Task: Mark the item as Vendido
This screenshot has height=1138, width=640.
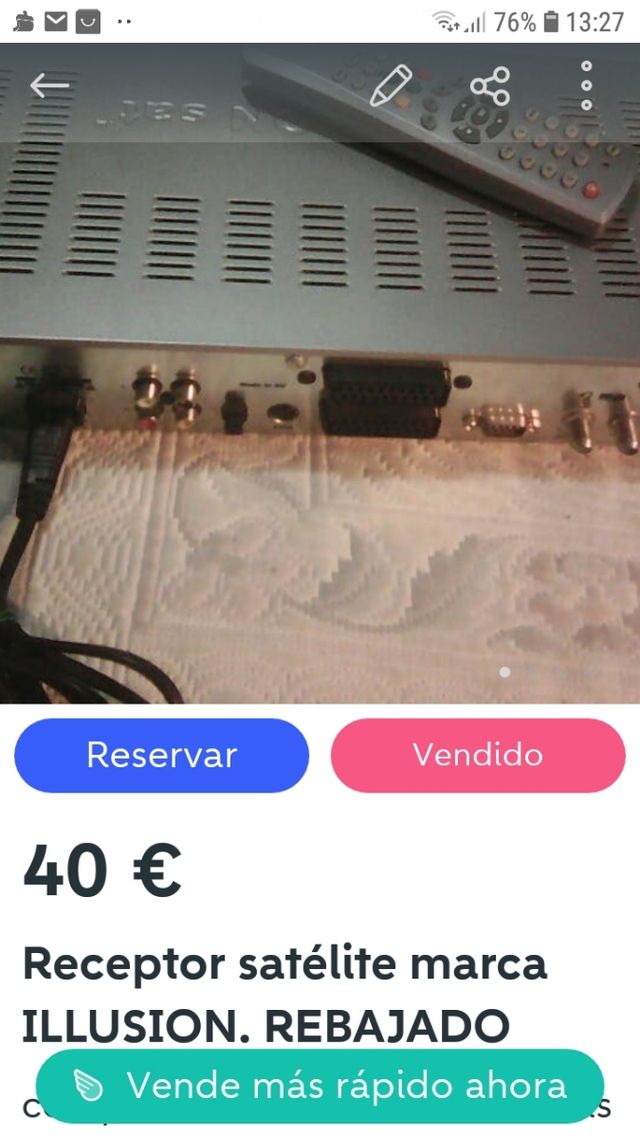Action: tap(478, 755)
